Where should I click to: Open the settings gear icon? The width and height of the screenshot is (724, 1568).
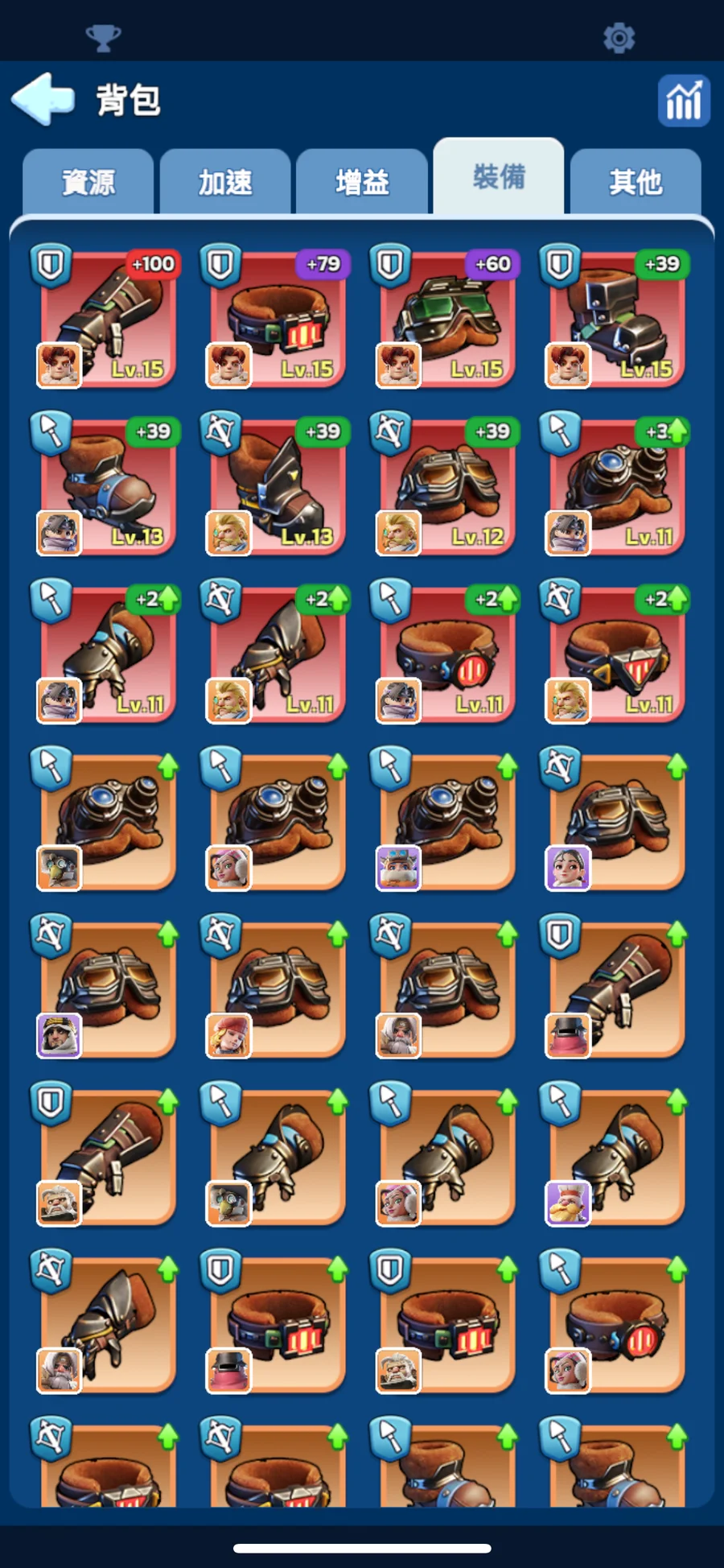pos(619,38)
